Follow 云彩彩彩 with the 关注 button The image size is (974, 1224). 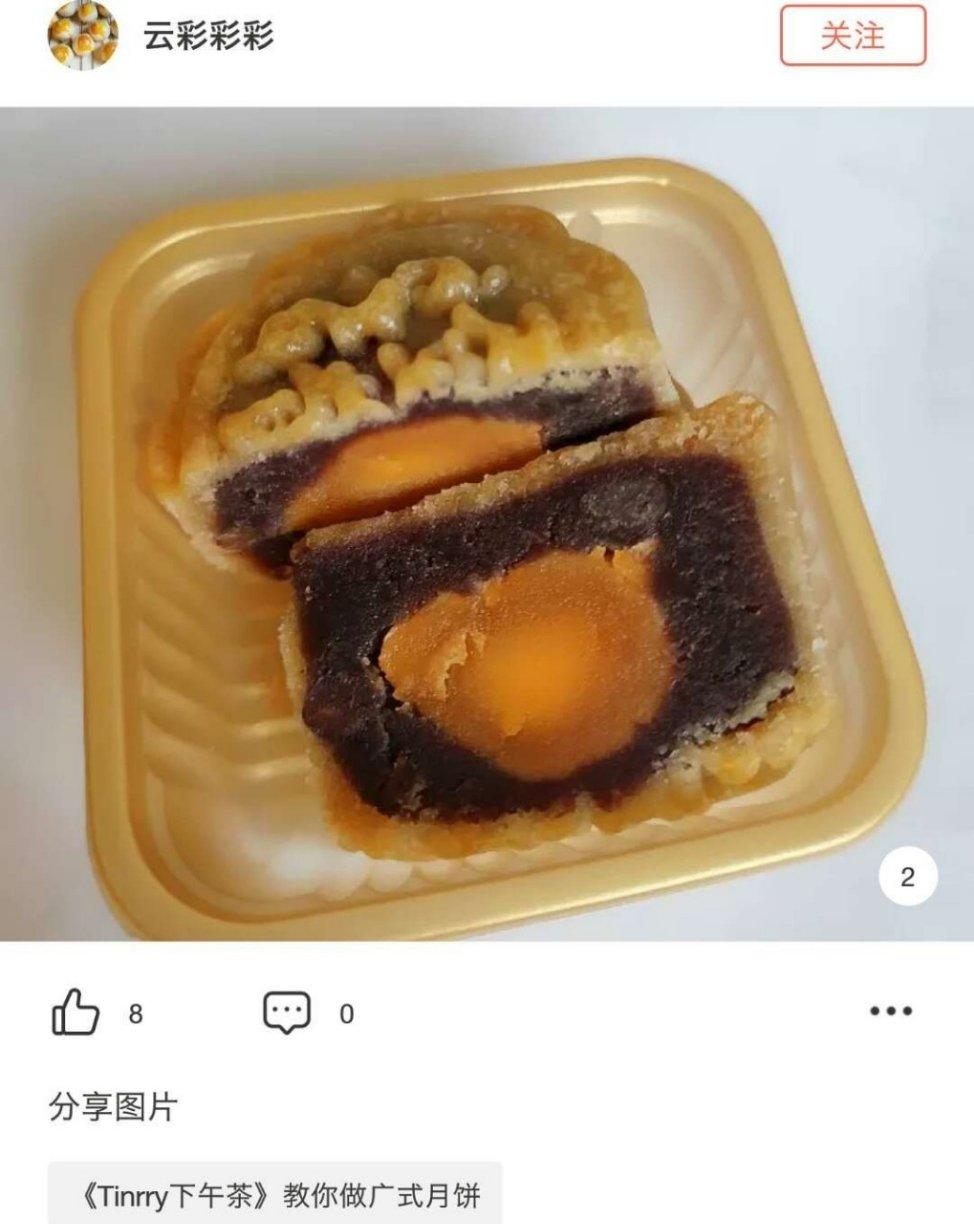click(x=852, y=36)
